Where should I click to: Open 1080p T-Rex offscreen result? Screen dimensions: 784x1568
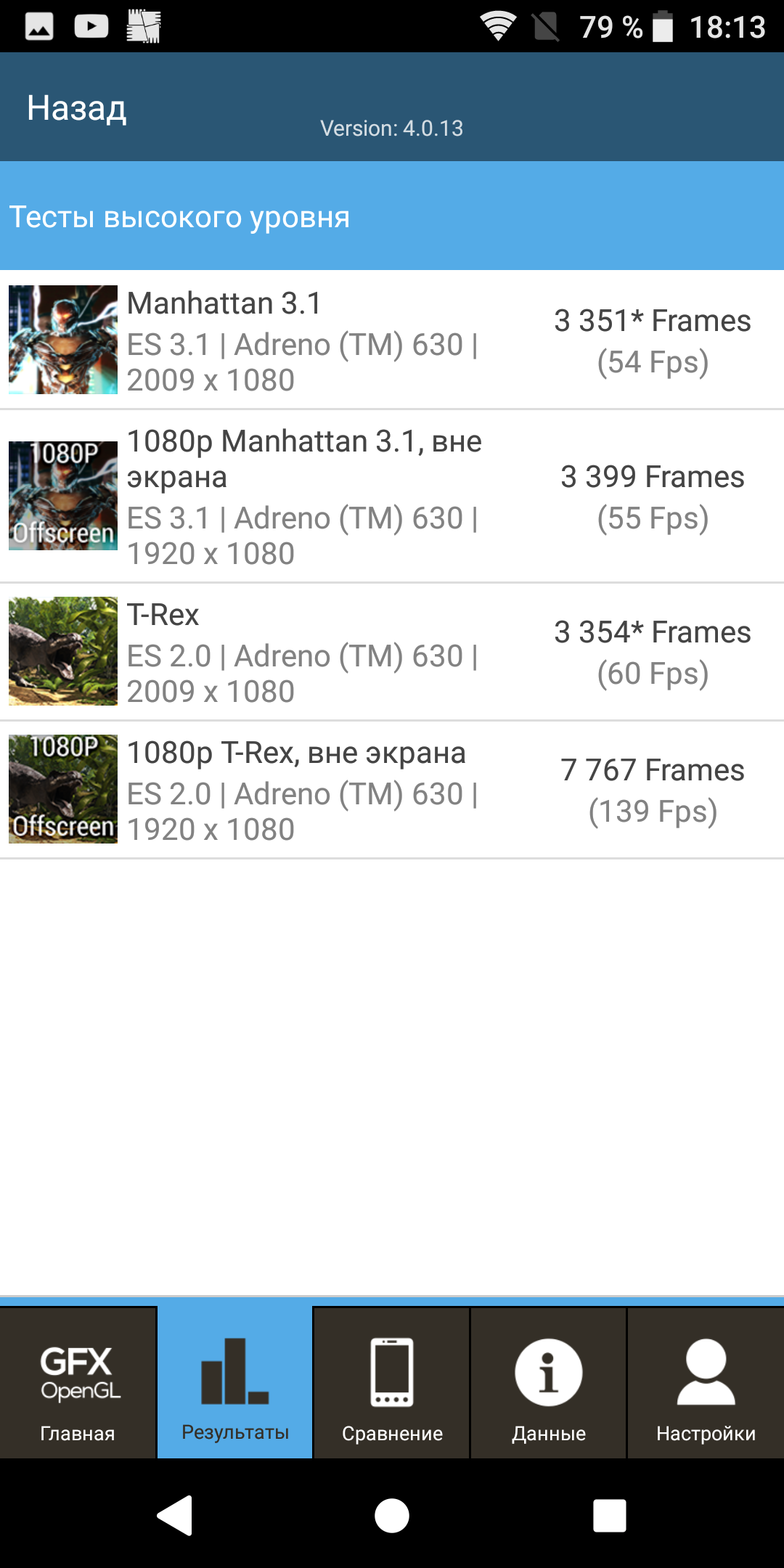point(392,790)
